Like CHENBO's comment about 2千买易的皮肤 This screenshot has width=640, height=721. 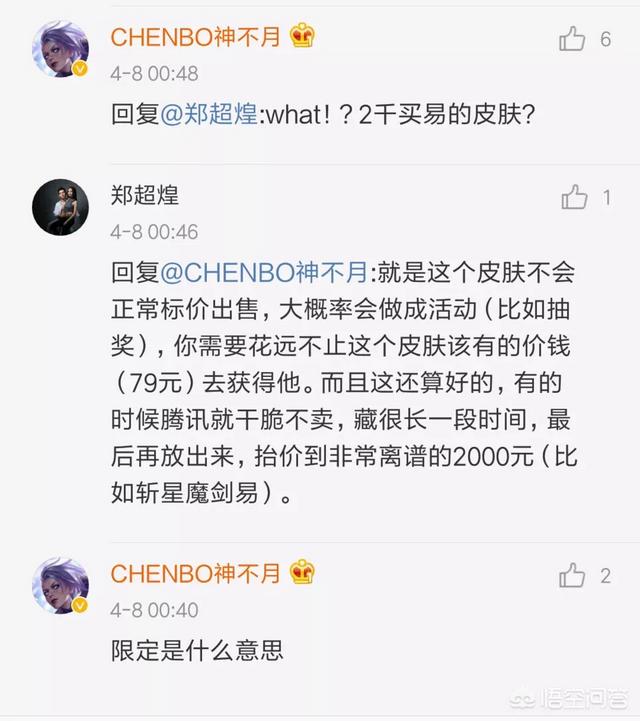pos(573,39)
